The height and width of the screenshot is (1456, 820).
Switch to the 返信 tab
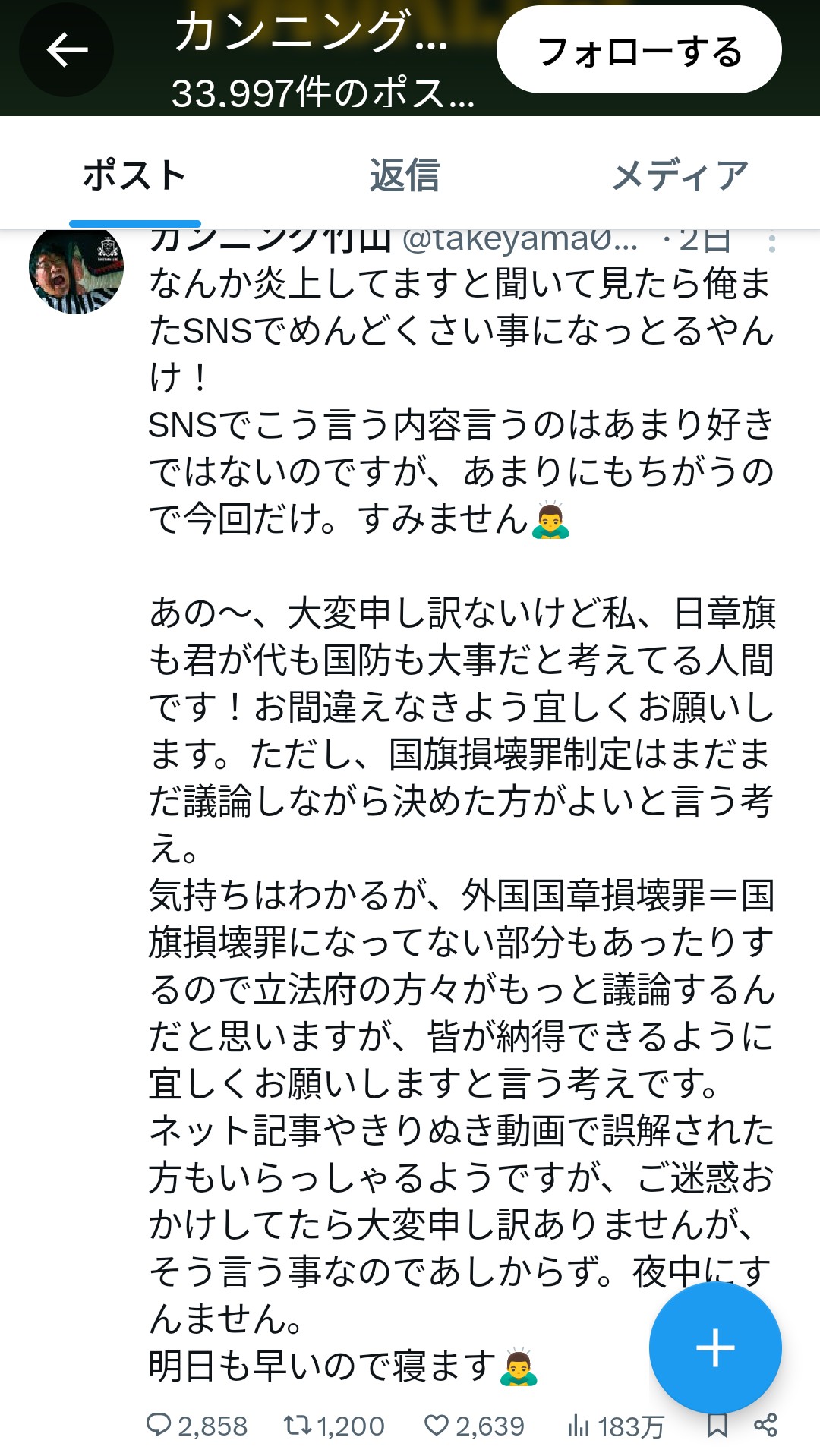405,175
